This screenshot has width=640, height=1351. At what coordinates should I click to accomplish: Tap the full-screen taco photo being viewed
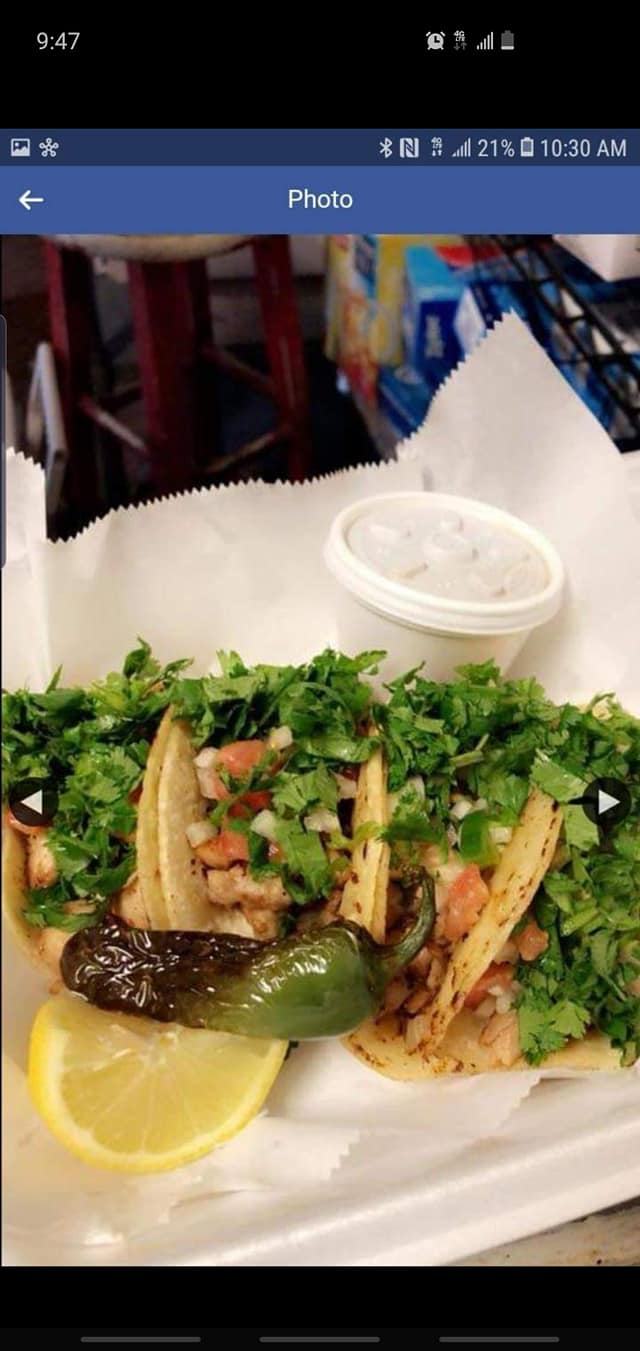320,750
